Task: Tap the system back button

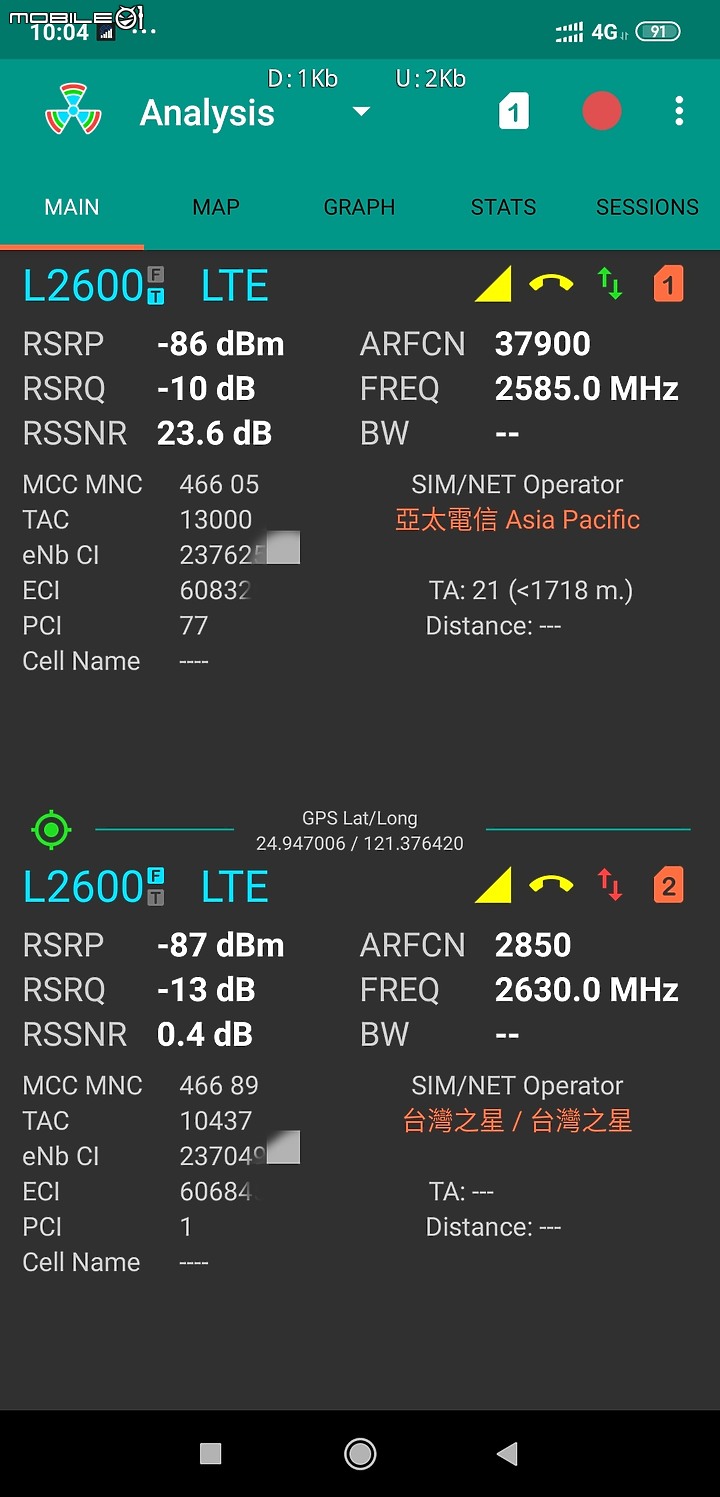Action: tap(508, 1453)
